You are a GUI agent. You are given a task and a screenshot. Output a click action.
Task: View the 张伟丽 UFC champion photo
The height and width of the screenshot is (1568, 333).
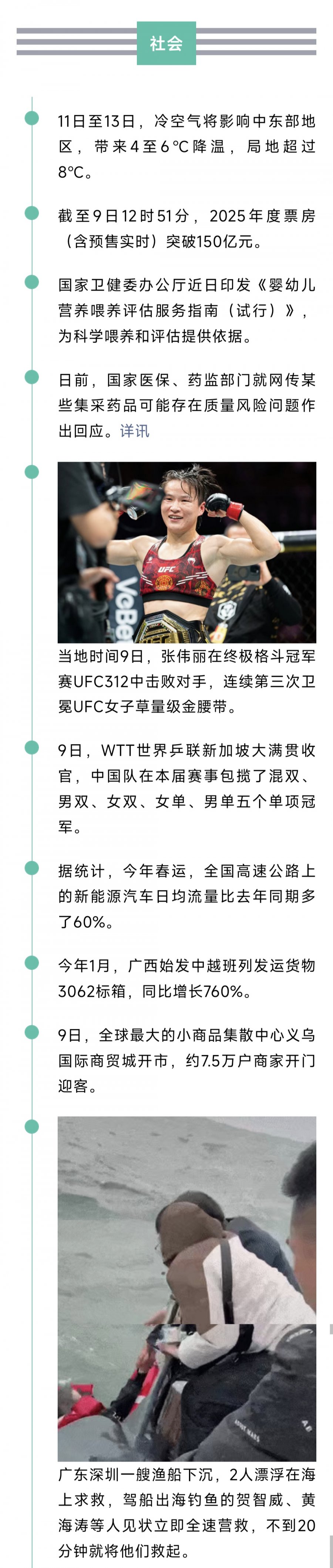coord(186,552)
